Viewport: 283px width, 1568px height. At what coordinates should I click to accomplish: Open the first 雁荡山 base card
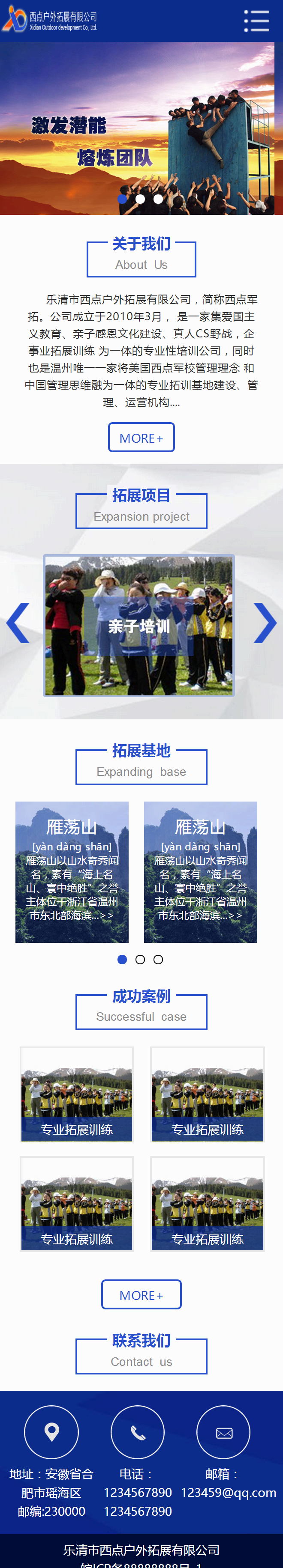[72, 872]
